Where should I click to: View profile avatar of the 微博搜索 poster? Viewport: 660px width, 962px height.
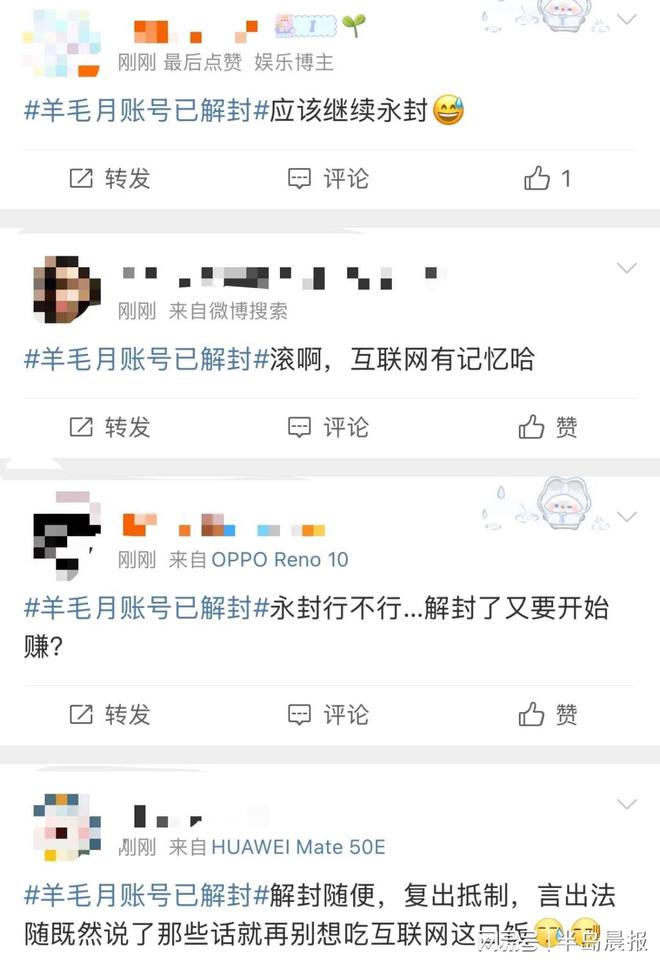pos(65,290)
